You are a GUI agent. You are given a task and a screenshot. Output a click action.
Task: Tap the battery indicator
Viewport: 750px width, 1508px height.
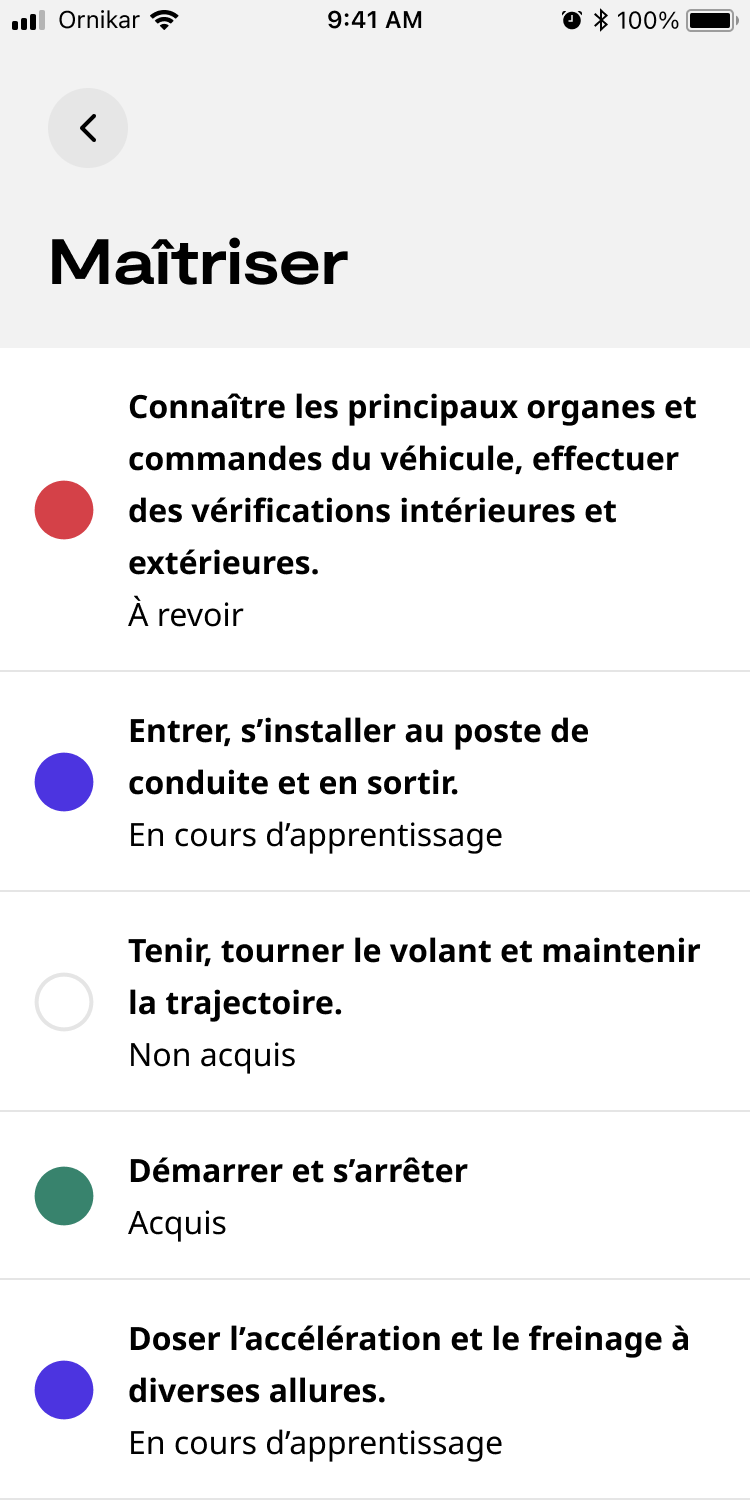pyautogui.click(x=712, y=19)
